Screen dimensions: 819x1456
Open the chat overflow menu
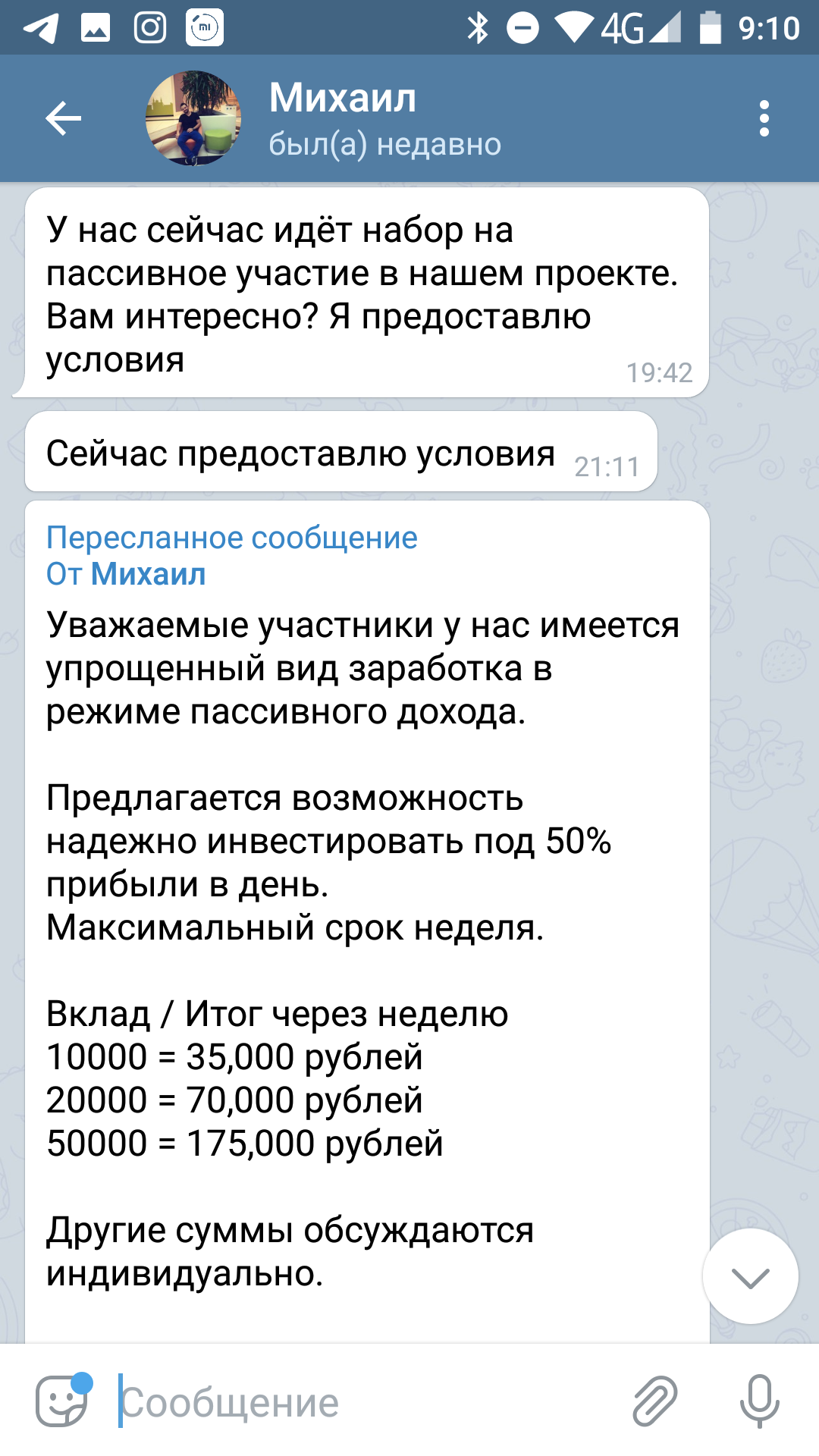coord(764,118)
